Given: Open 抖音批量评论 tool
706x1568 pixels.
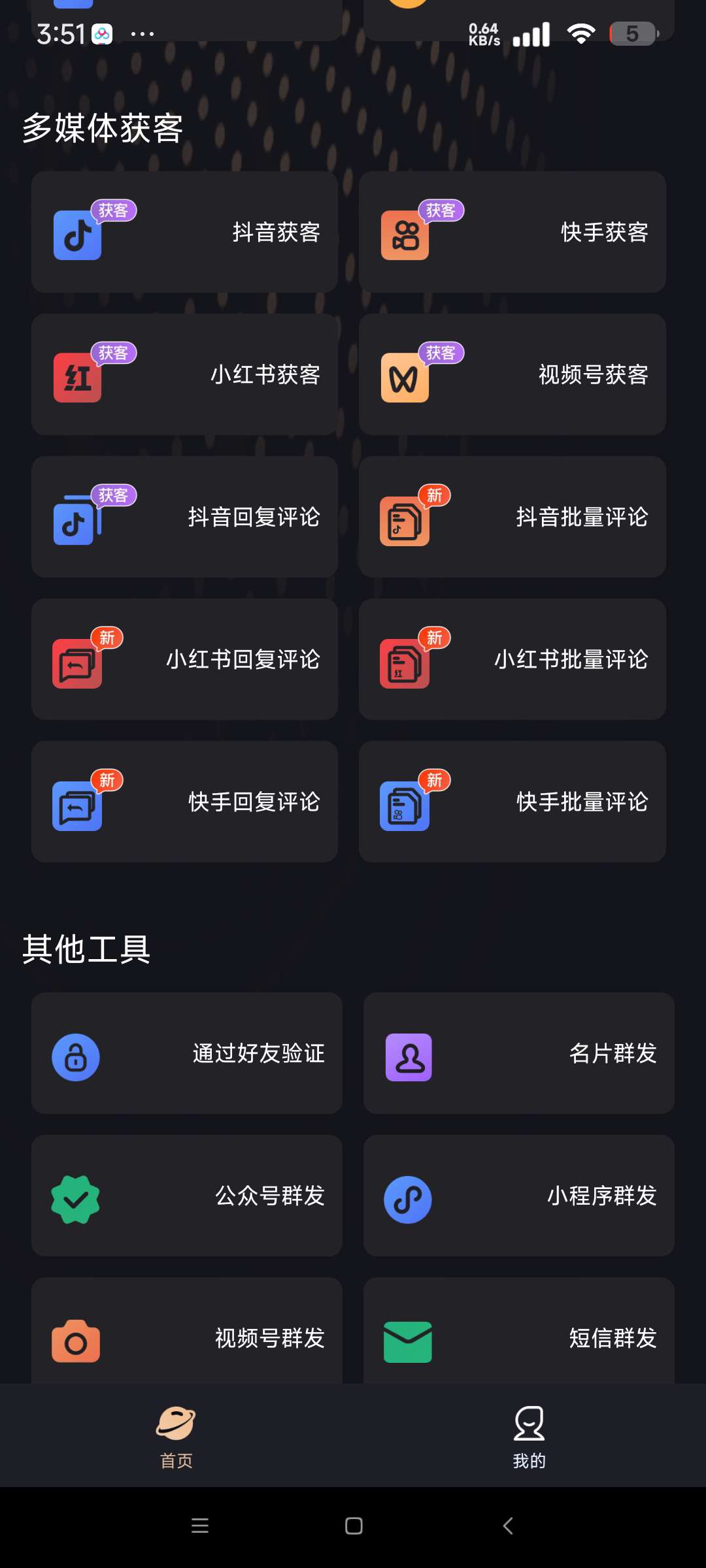Looking at the screenshot, I should 513,517.
